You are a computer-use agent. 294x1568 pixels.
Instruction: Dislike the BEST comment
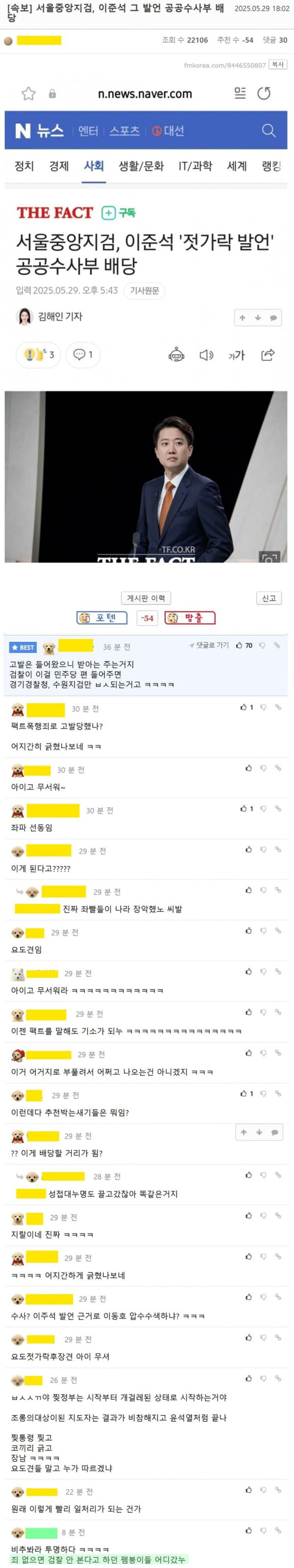pos(263,645)
